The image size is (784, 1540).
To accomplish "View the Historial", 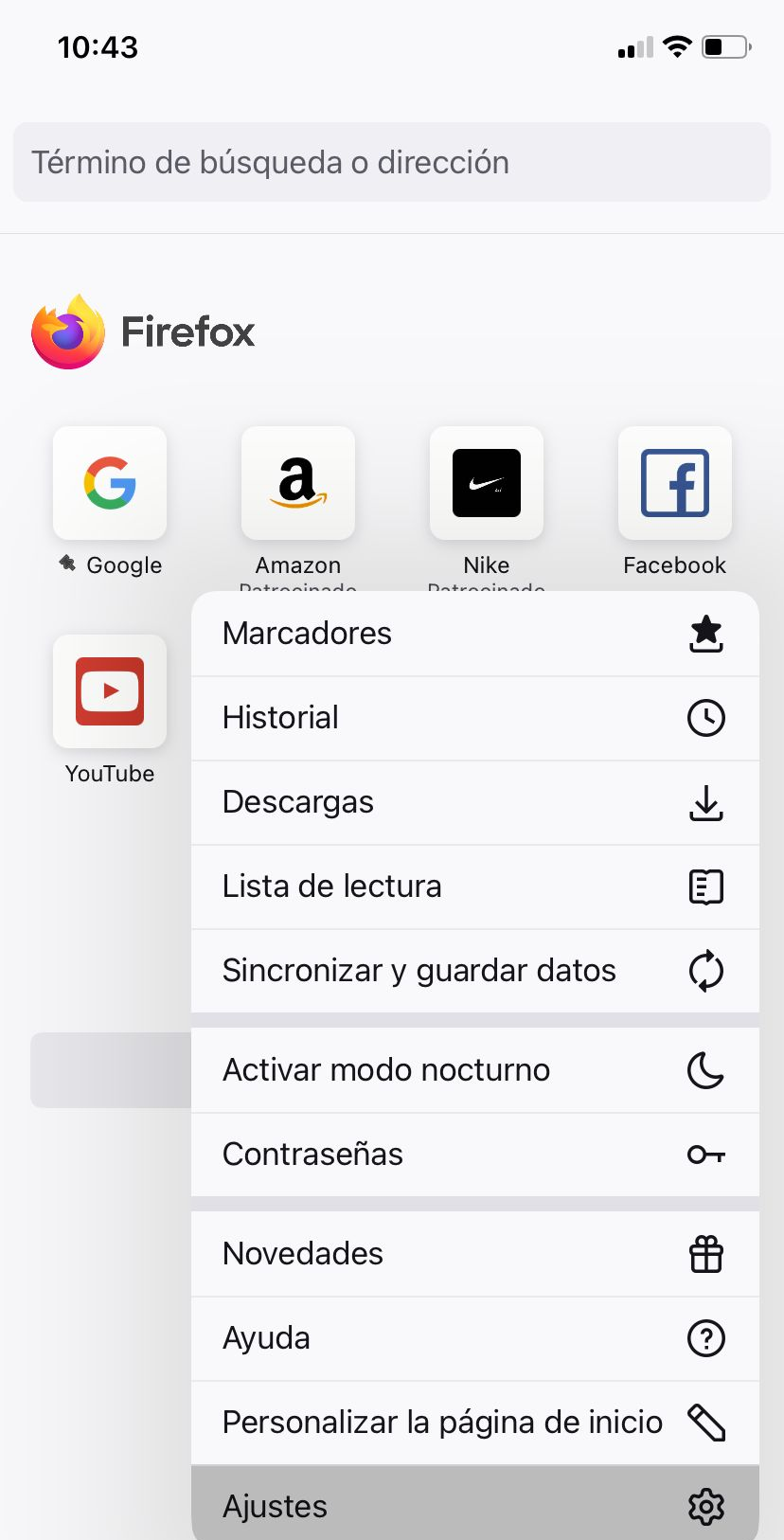I will tap(474, 718).
